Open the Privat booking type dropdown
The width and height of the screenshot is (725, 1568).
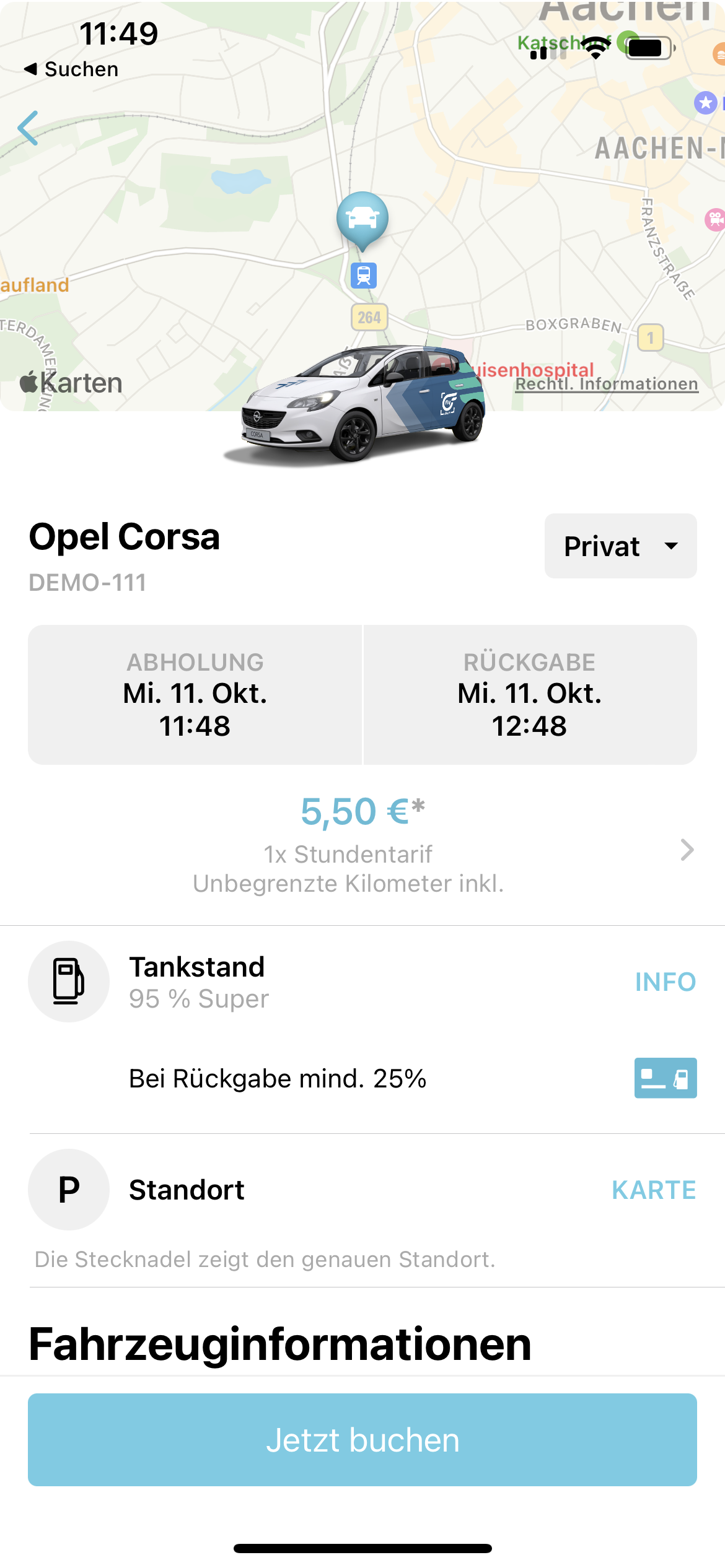point(620,546)
